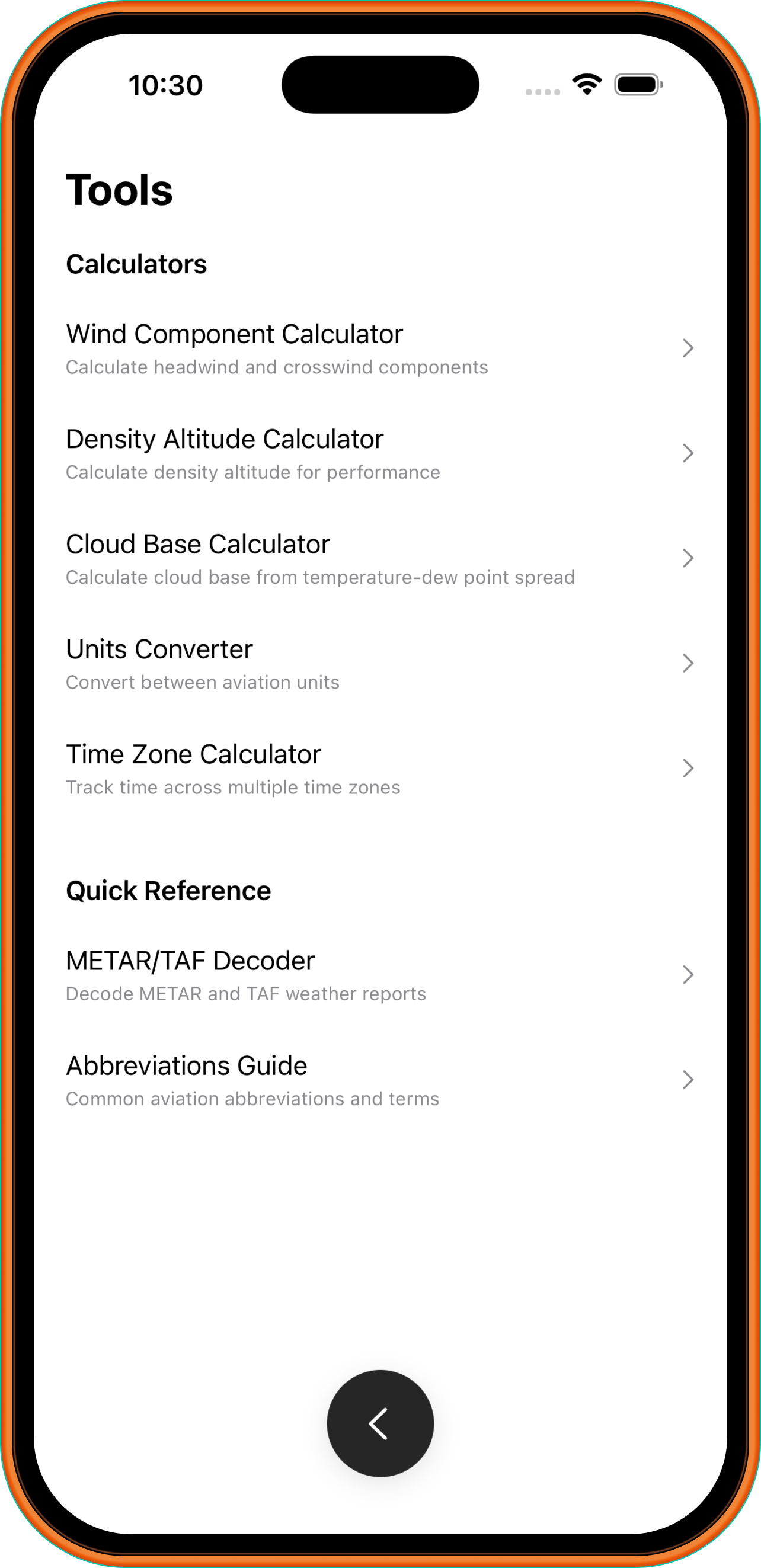Tap the Tools page title
The width and height of the screenshot is (761, 1568).
pos(119,190)
